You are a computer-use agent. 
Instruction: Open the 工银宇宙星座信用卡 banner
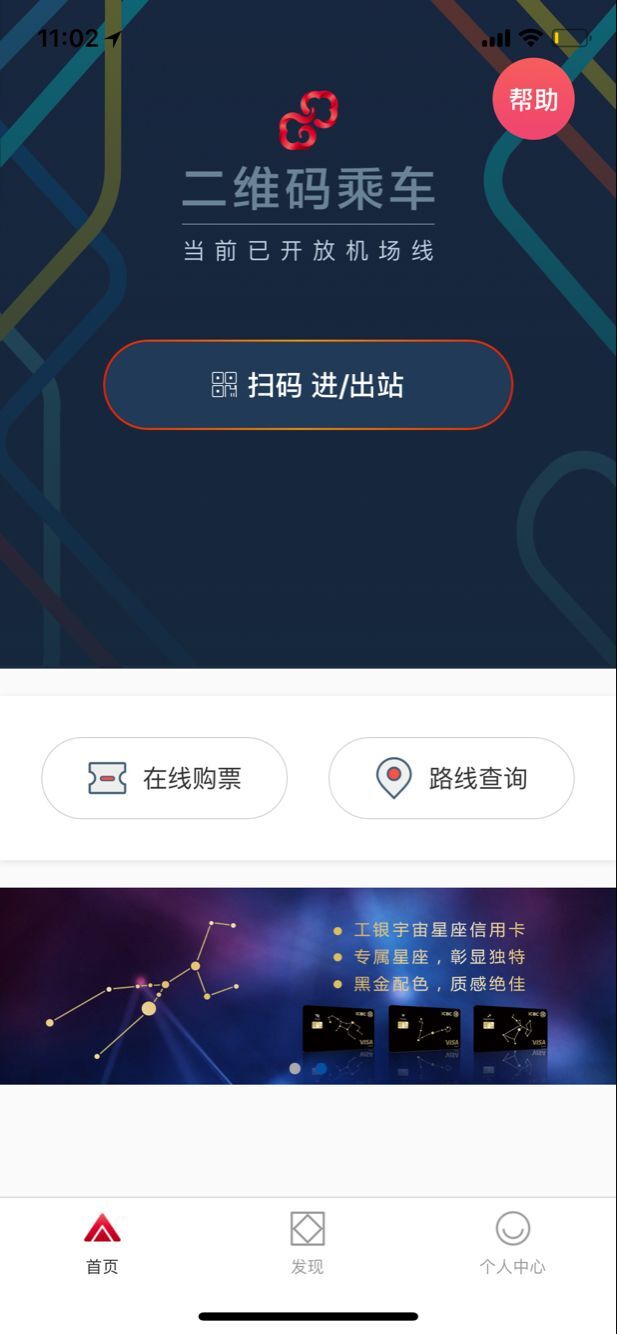pos(308,985)
